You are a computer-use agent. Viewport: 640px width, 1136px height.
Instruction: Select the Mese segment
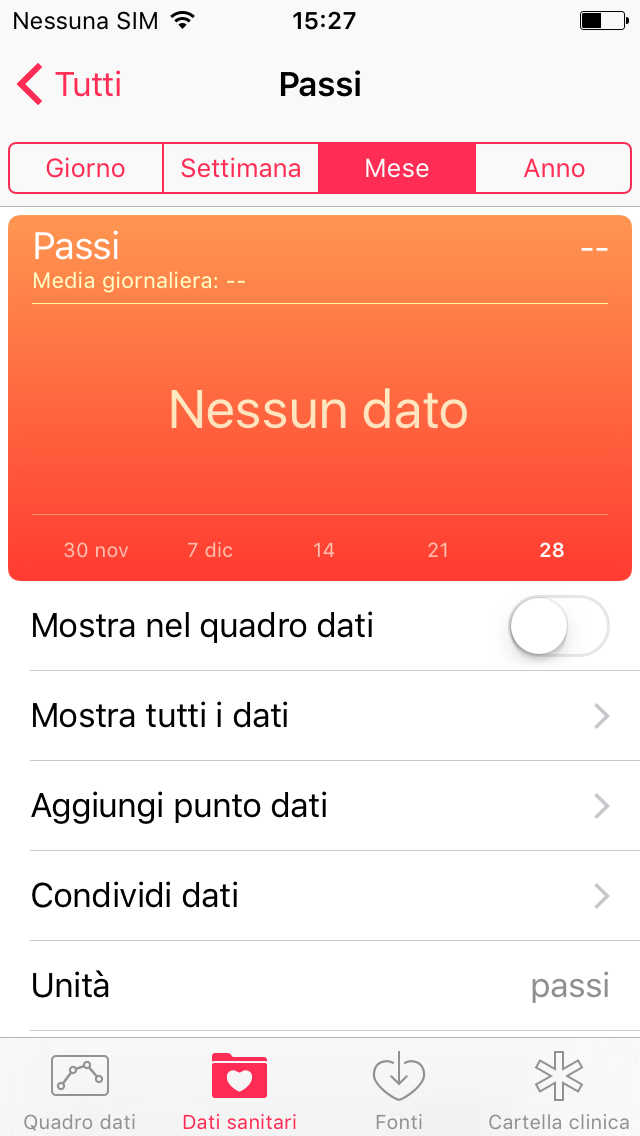pos(396,168)
